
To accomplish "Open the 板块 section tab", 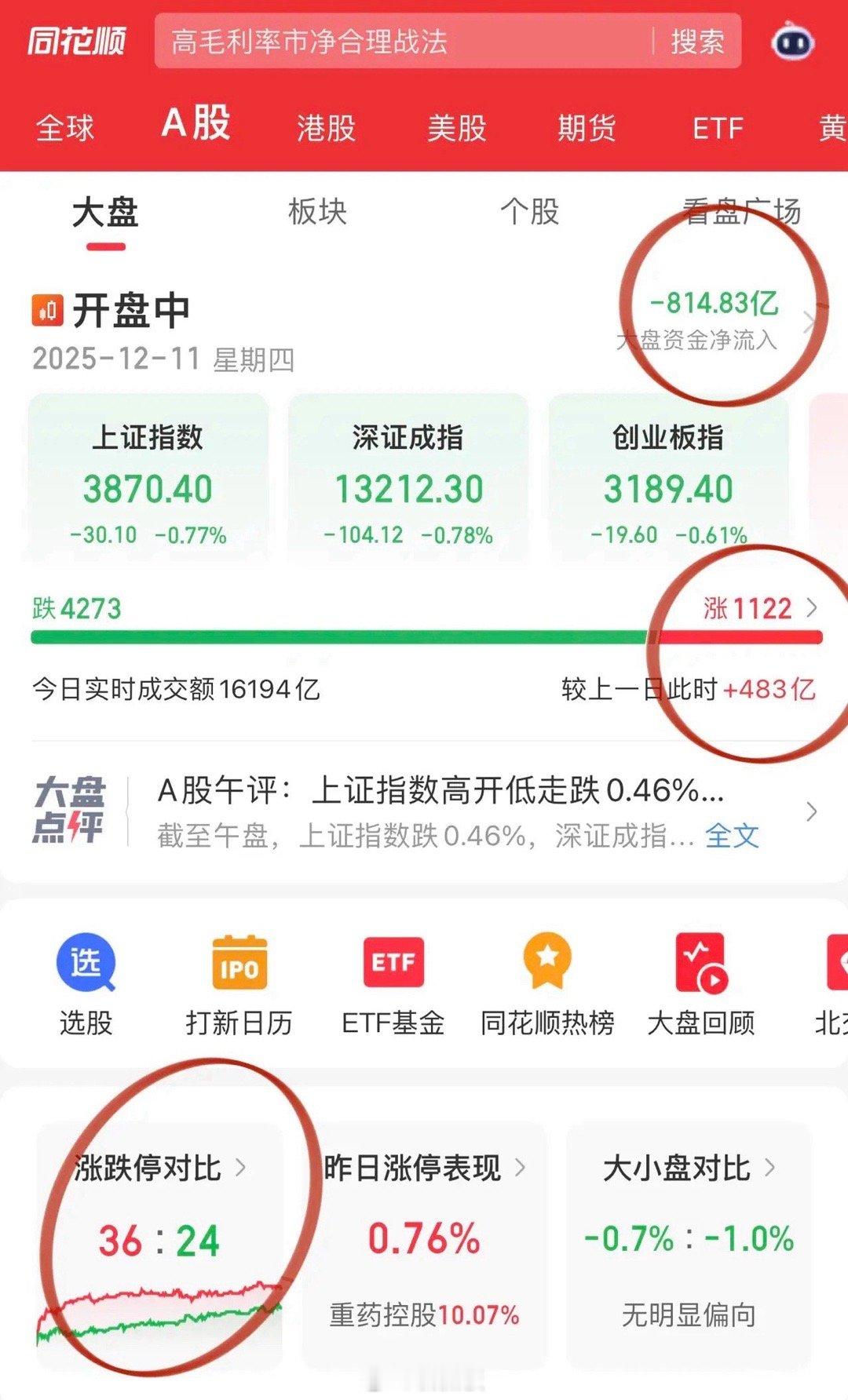I will [x=317, y=213].
